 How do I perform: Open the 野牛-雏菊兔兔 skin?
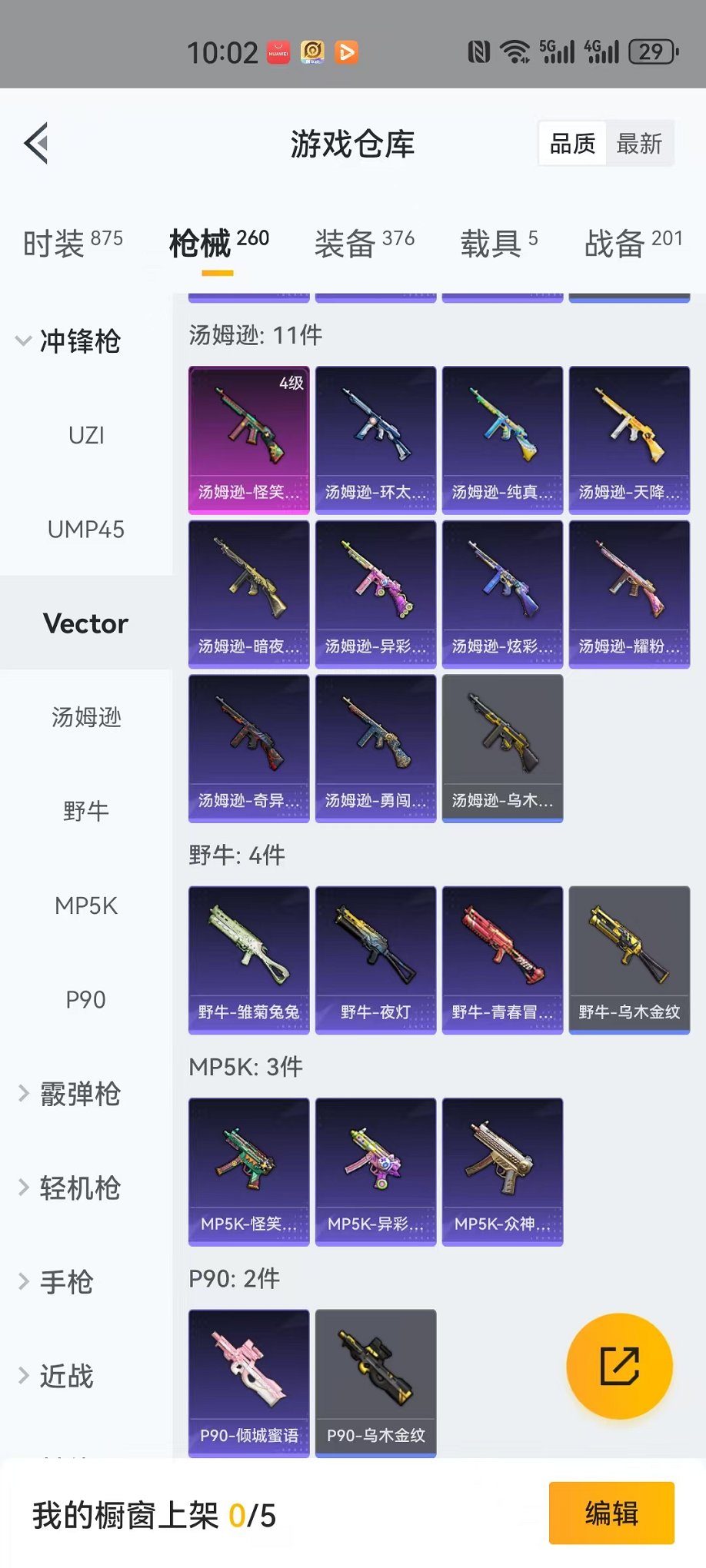click(x=249, y=959)
